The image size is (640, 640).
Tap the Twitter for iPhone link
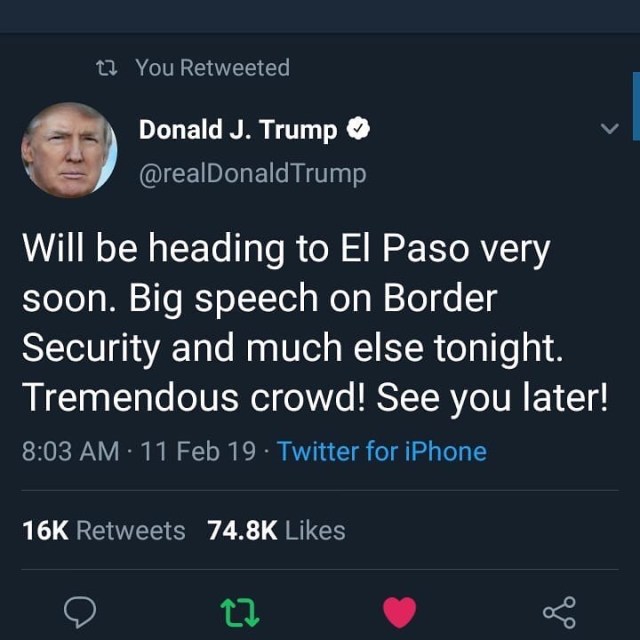click(x=382, y=451)
